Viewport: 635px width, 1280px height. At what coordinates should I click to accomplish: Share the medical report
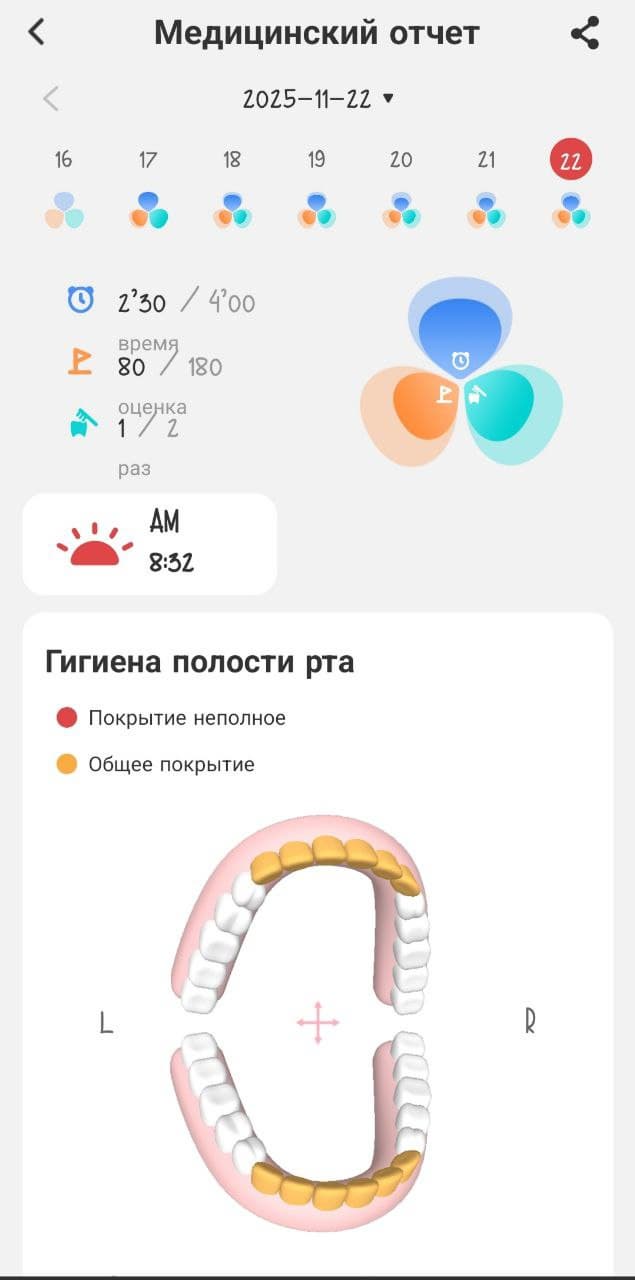point(585,33)
